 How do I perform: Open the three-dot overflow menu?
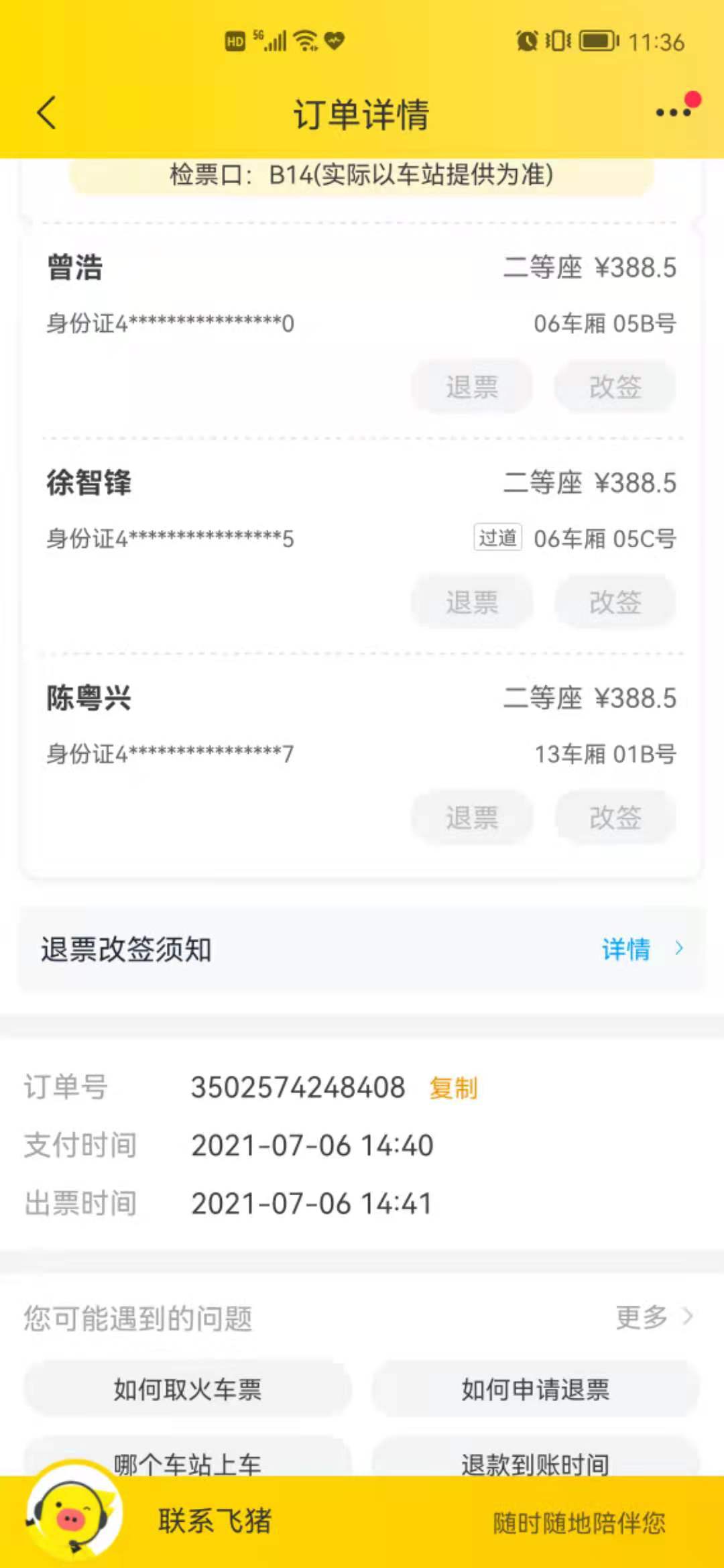coord(674,112)
